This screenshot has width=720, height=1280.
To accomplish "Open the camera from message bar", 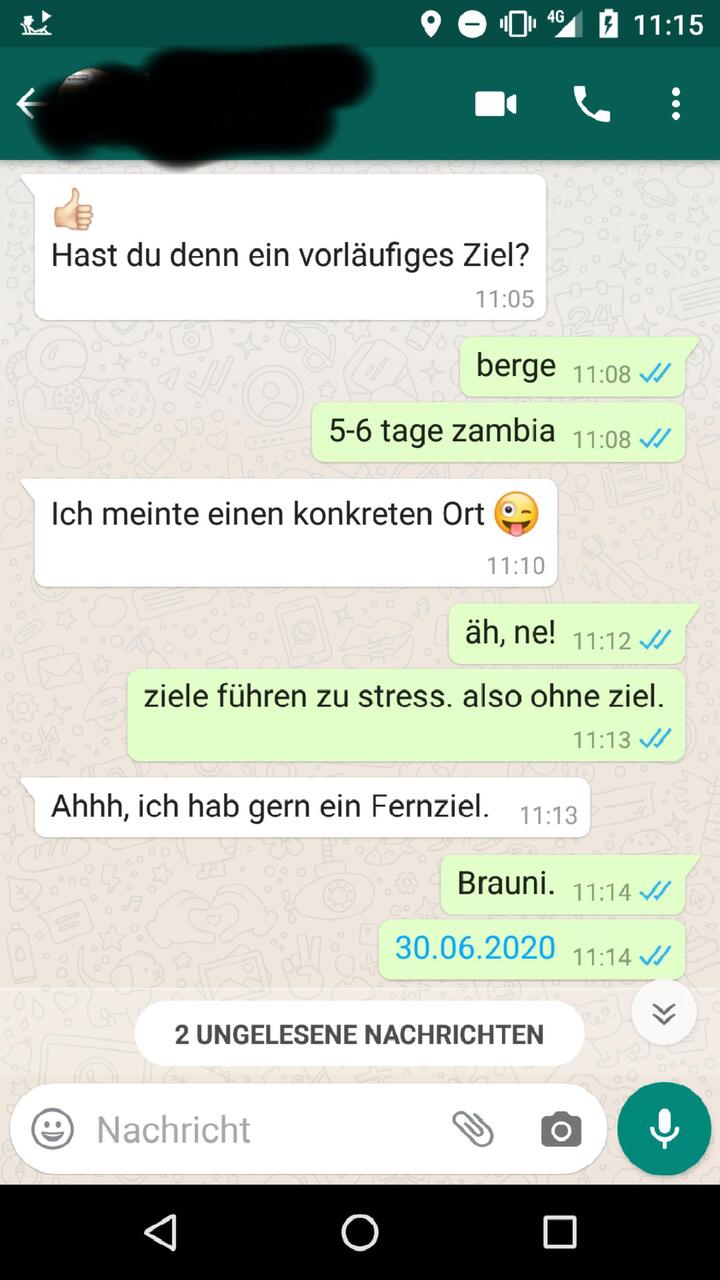I will point(561,1130).
